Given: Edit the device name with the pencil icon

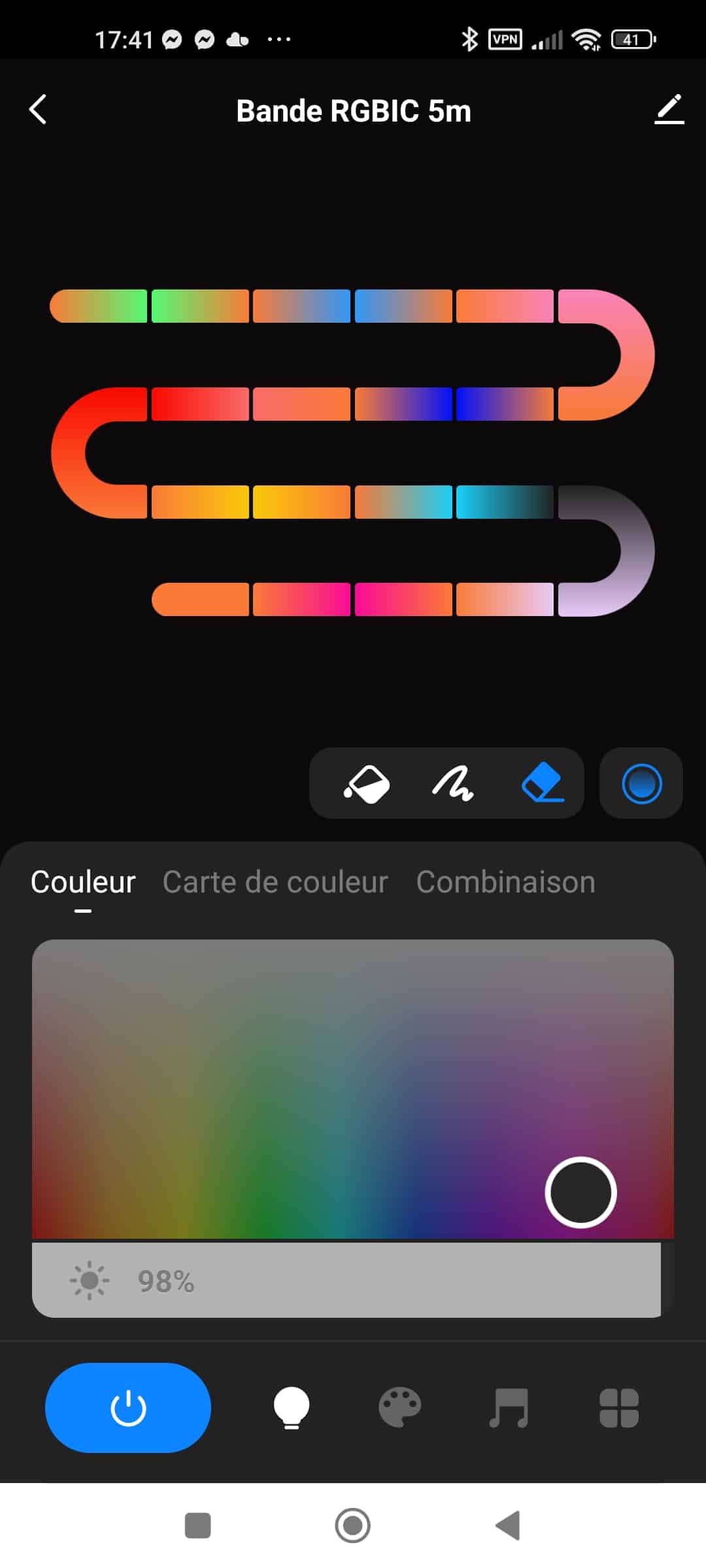Looking at the screenshot, I should pos(669,110).
